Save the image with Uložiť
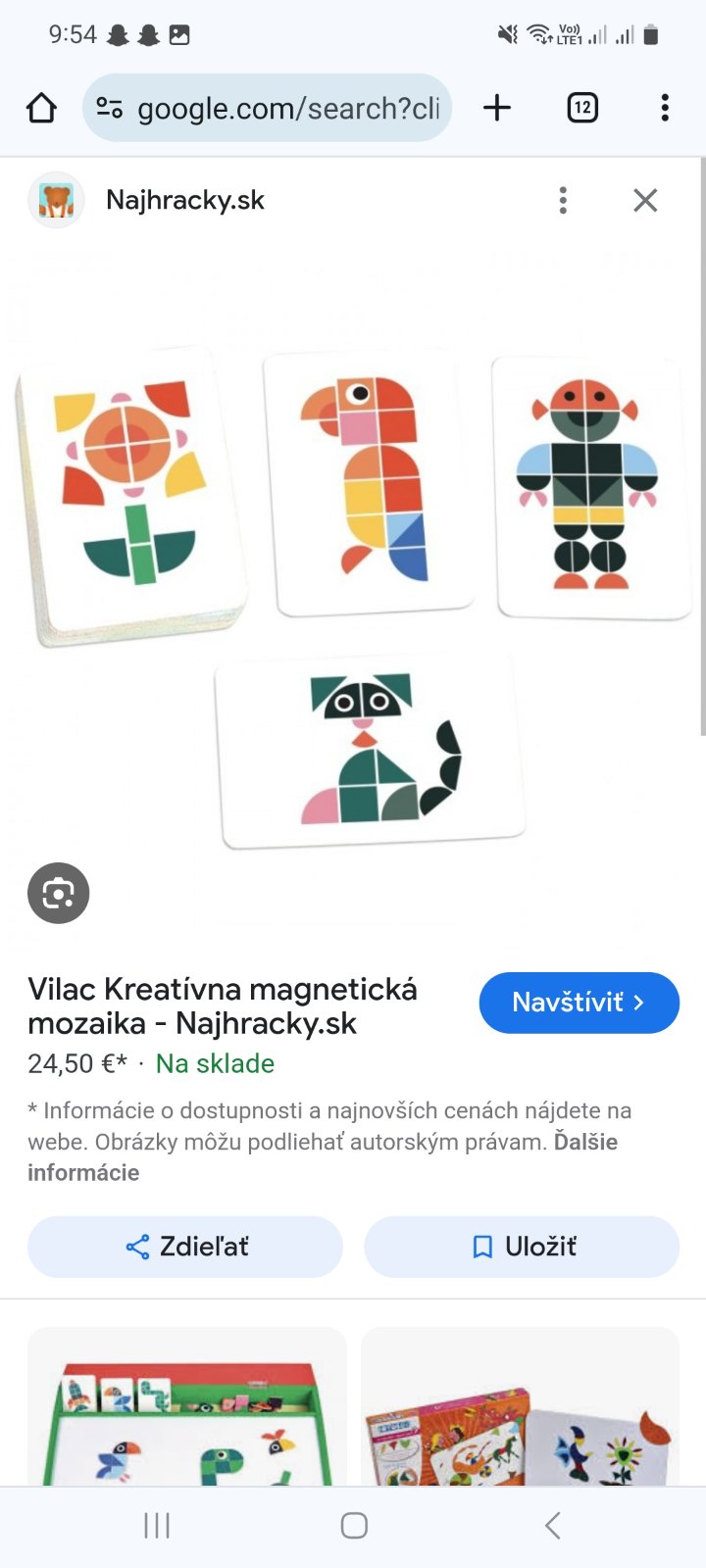 tap(522, 1247)
